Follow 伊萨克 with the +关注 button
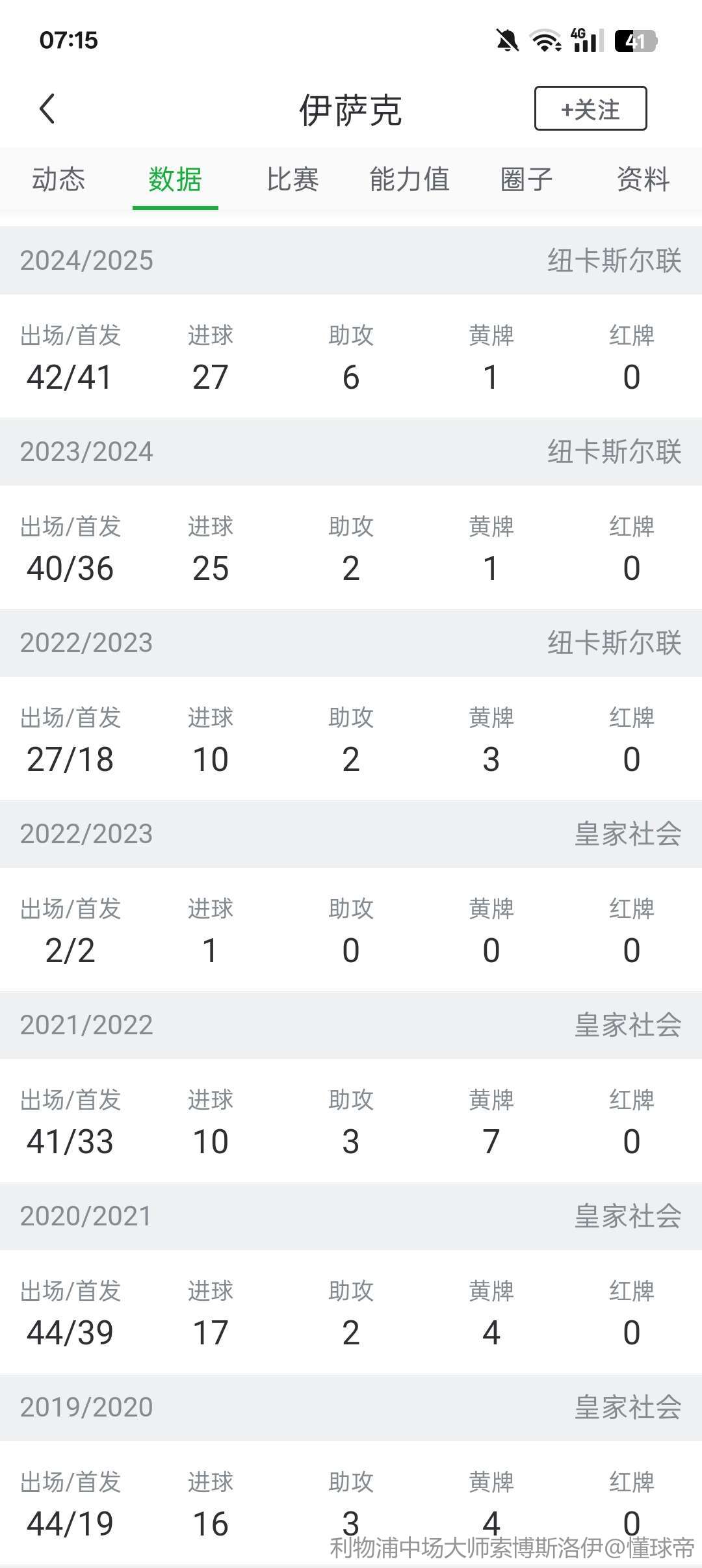702x1568 pixels. [590, 109]
